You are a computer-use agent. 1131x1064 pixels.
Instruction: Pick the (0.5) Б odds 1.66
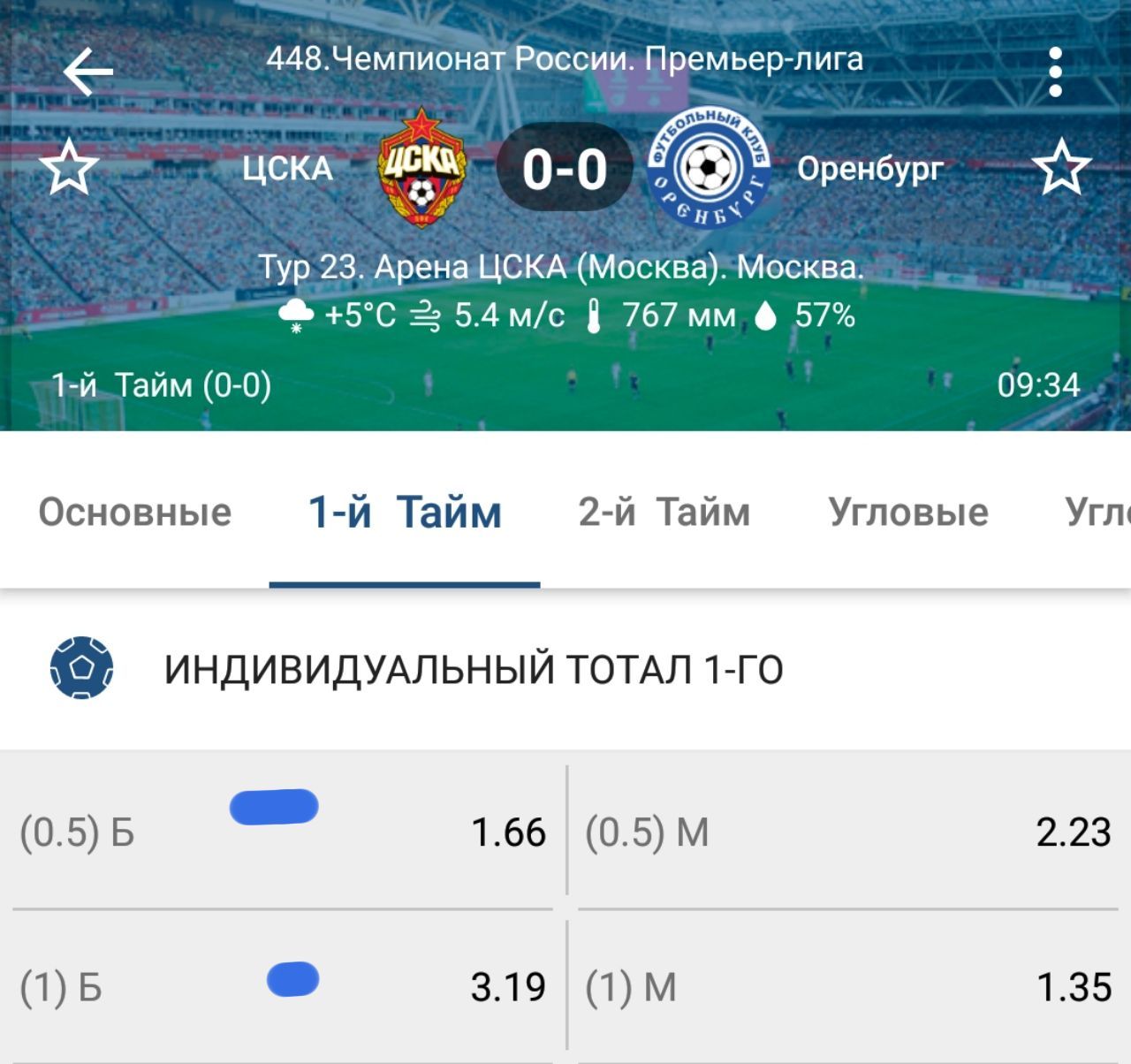[283, 832]
